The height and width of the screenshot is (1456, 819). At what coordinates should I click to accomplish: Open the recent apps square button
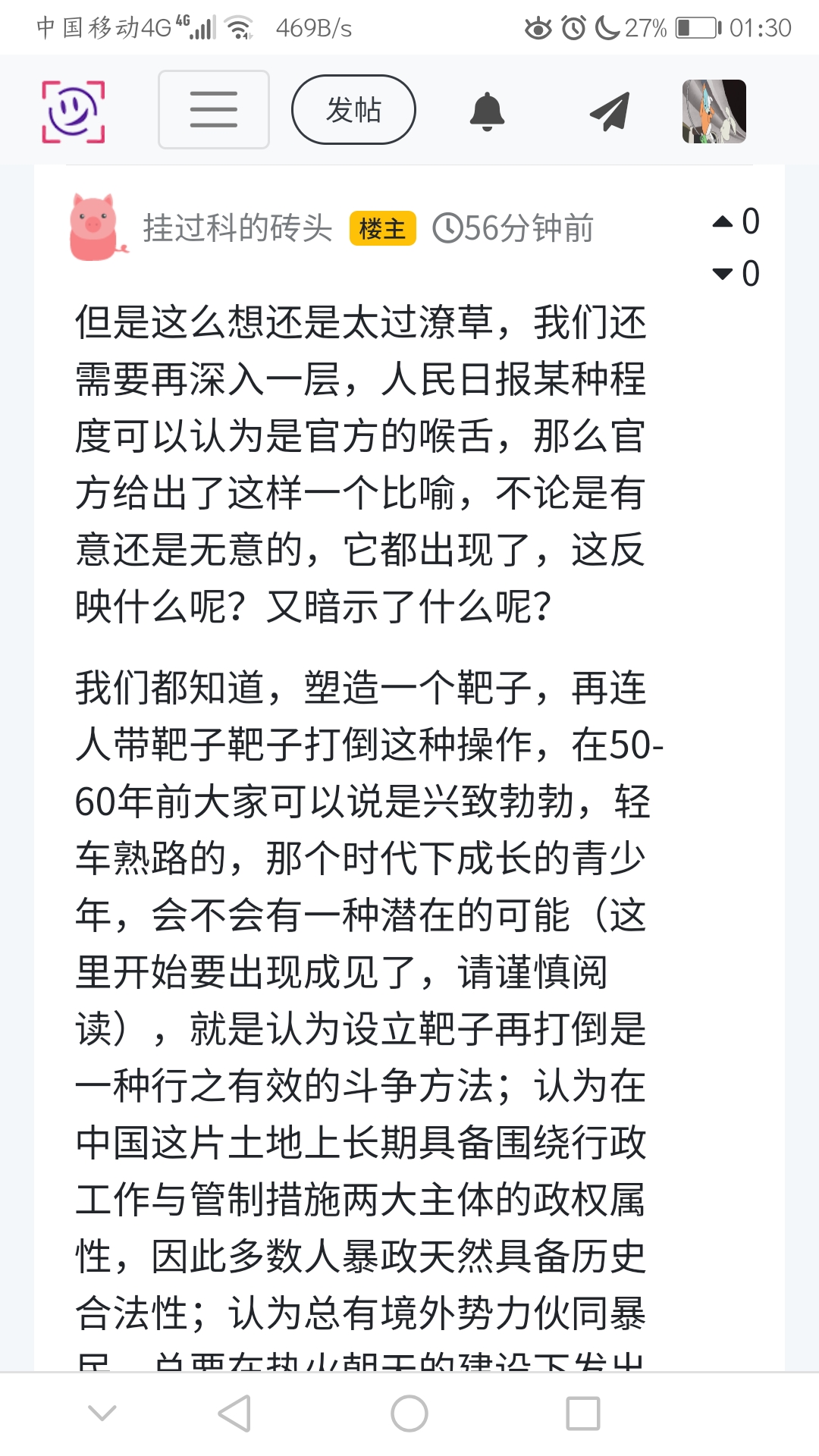pos(583,1414)
